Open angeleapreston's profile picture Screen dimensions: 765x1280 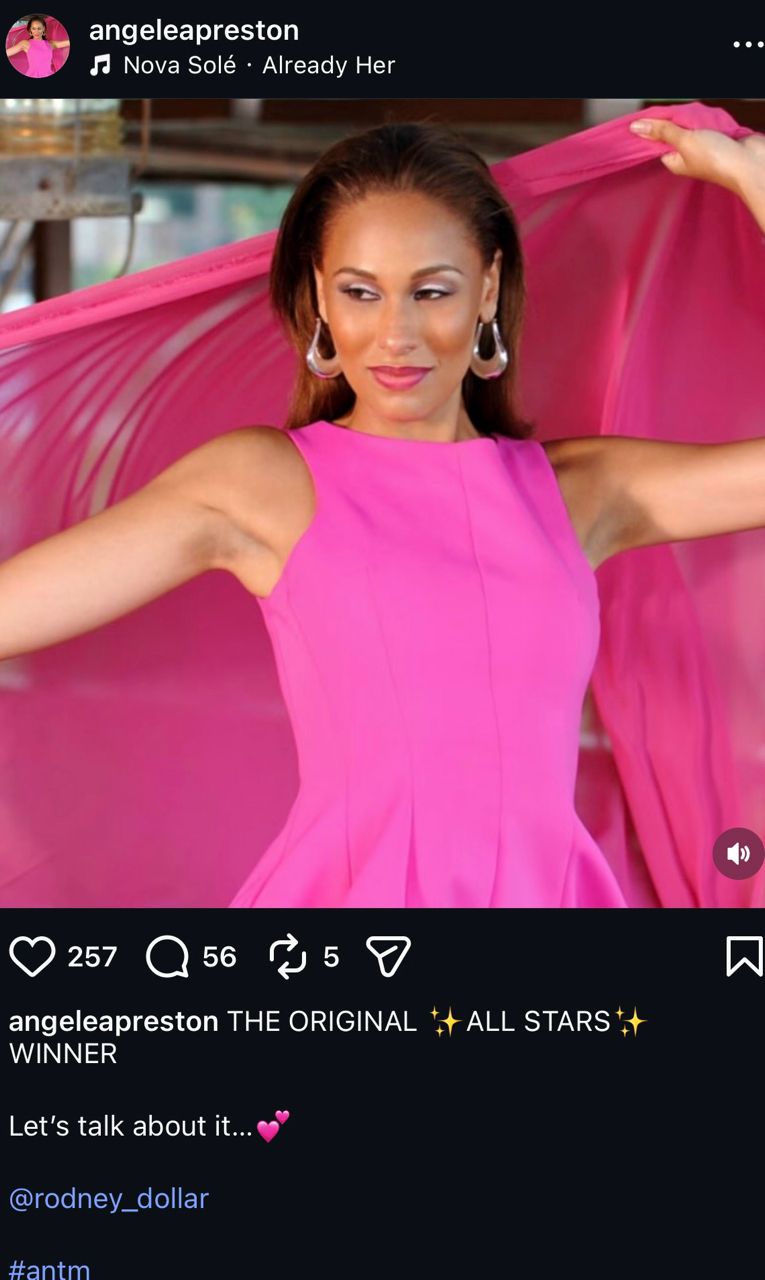click(x=38, y=46)
